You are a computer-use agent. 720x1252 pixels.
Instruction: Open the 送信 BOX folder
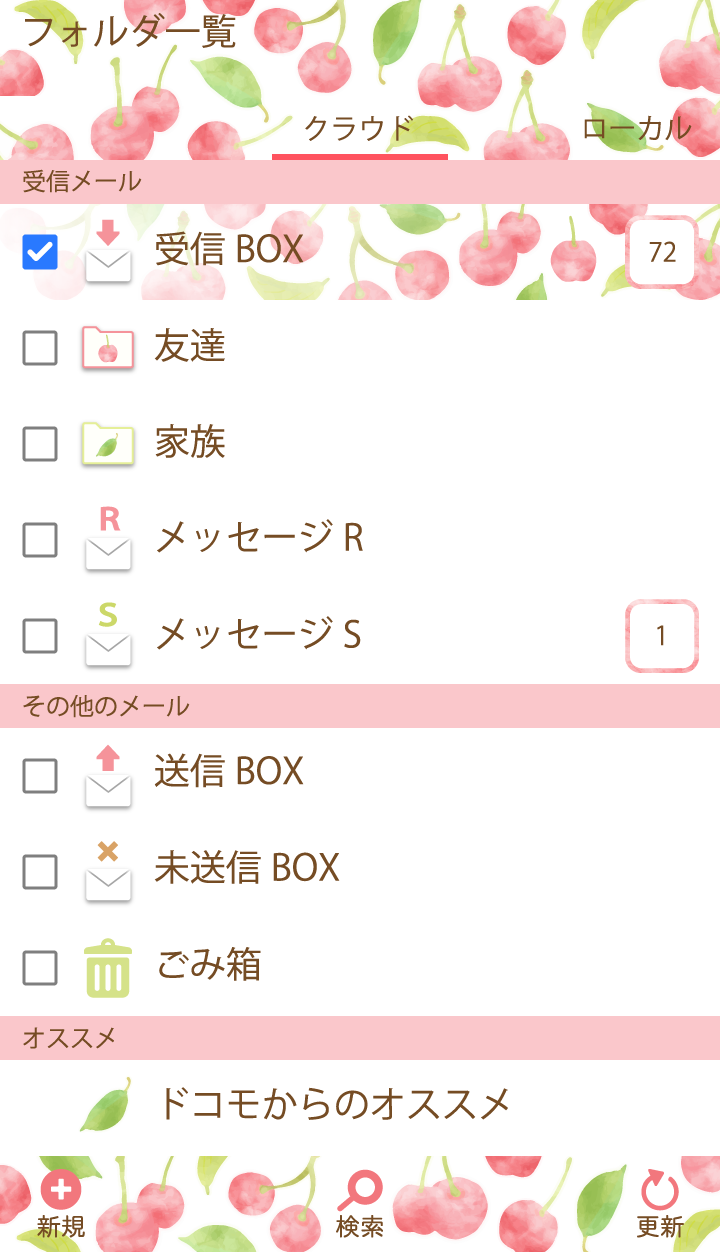[x=229, y=772]
